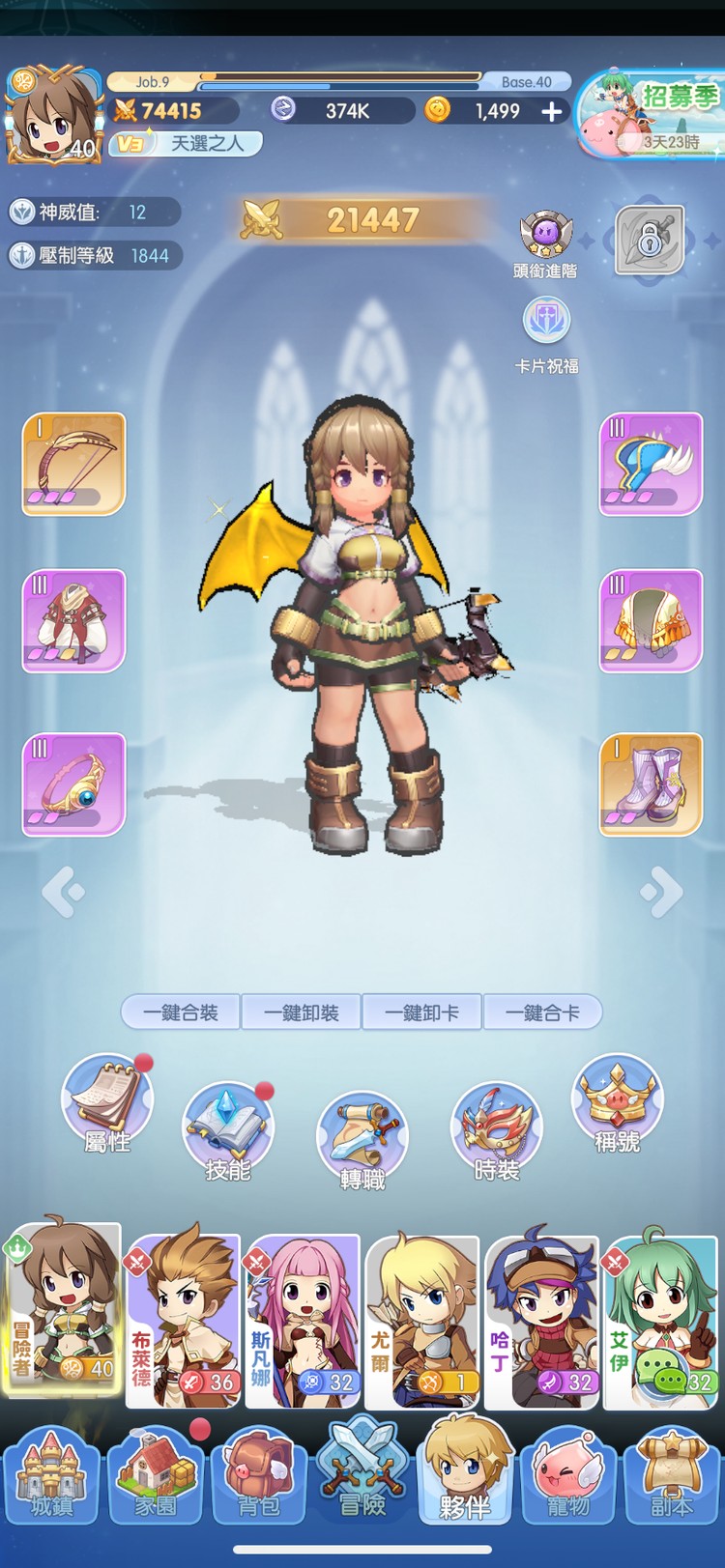
Task: Tap the 一鍵卸裝 button
Action: tap(302, 1012)
